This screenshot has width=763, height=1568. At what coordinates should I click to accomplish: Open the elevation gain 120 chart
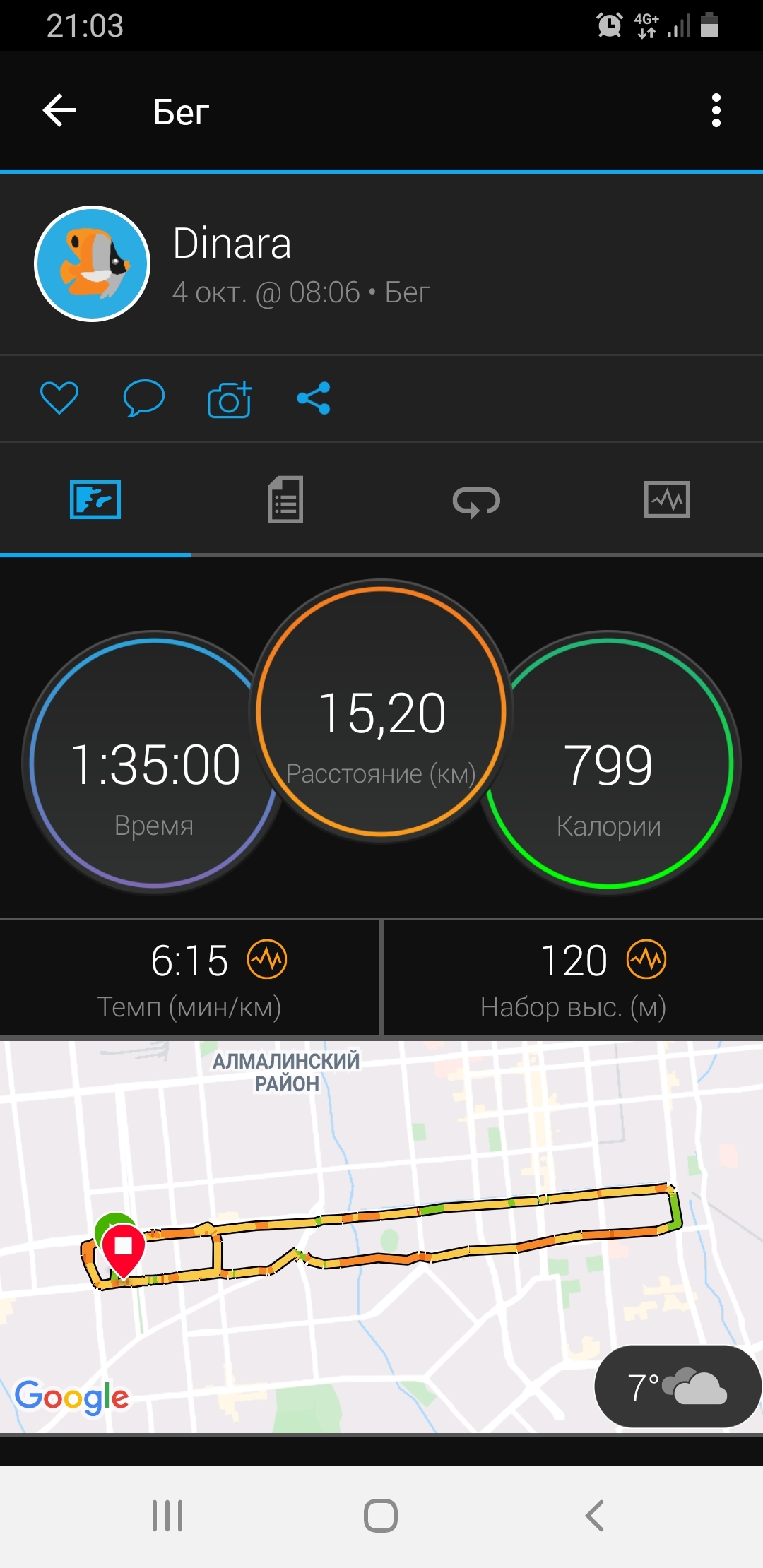[646, 960]
